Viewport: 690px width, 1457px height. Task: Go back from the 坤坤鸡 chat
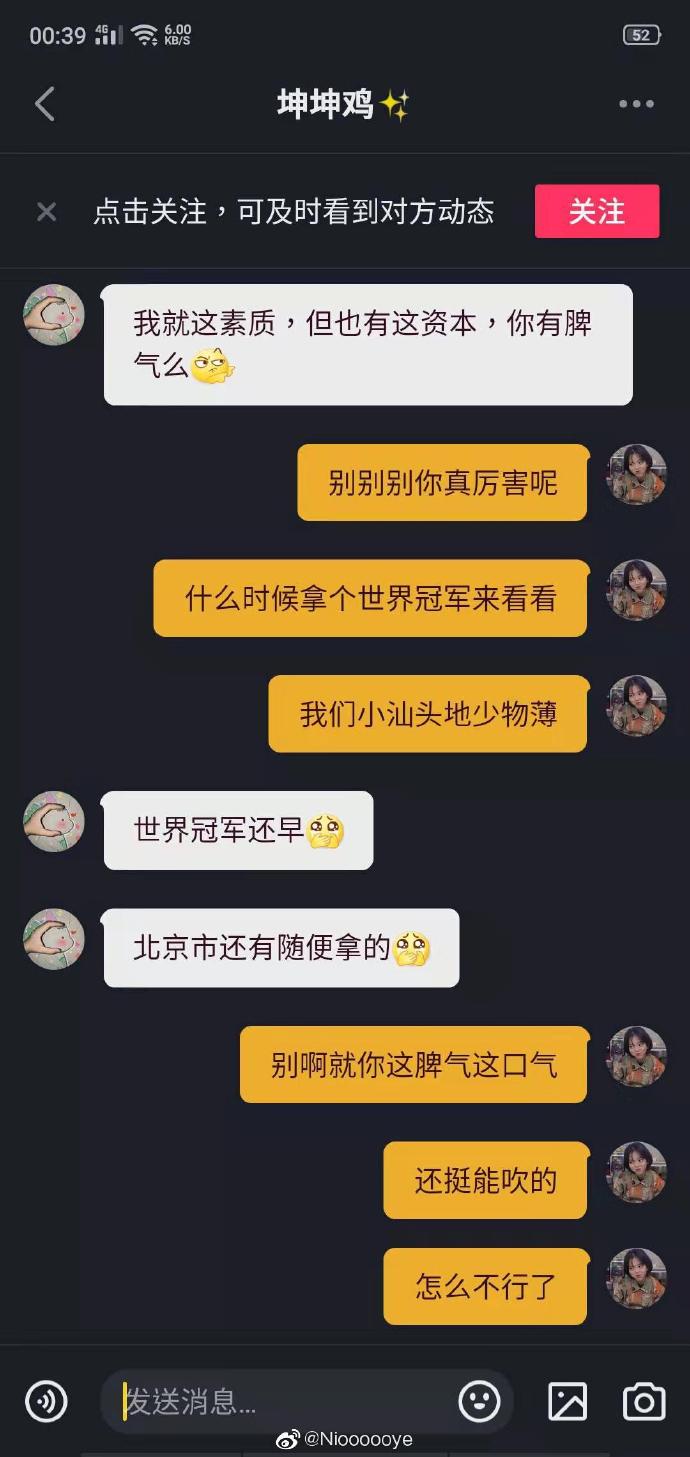pos(45,104)
